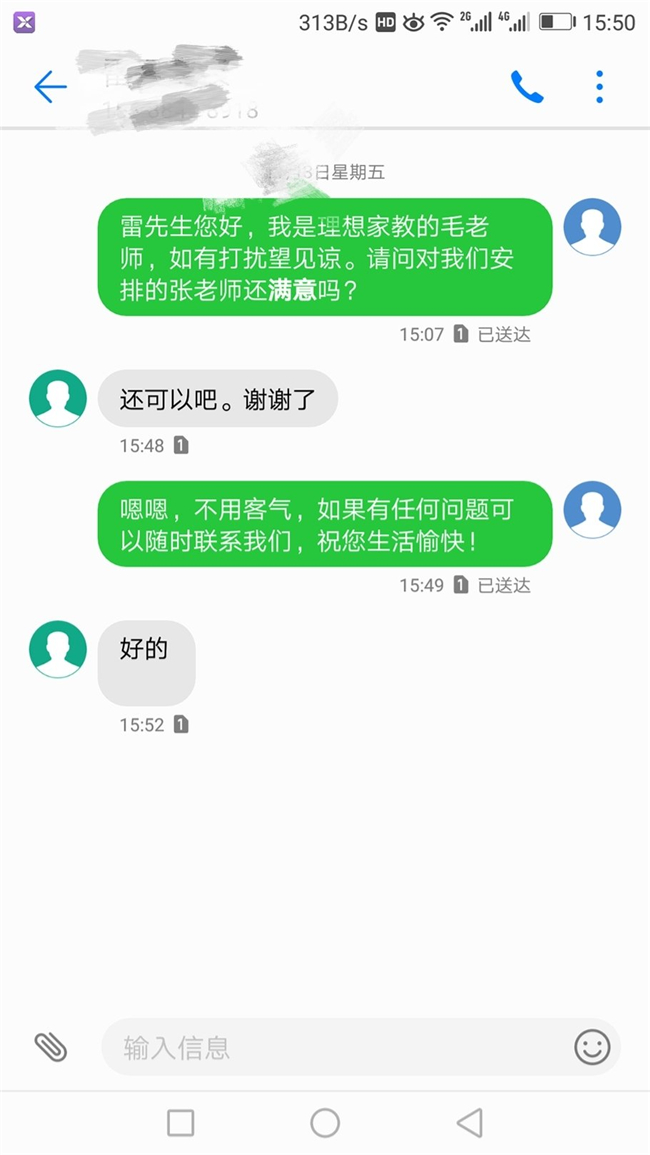The height and width of the screenshot is (1155, 650).
Task: Call this contact
Action: point(526,87)
